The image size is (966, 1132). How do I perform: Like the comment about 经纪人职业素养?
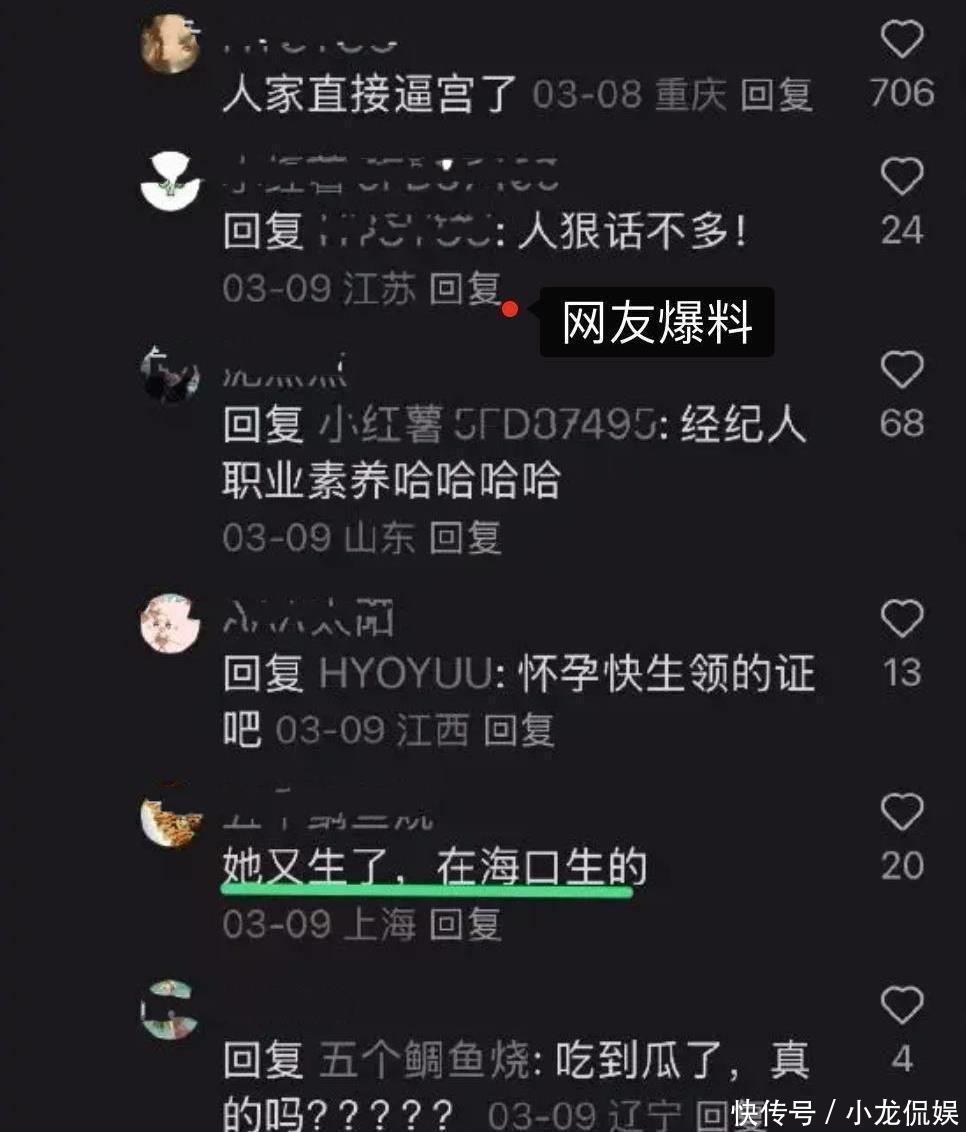(x=901, y=371)
